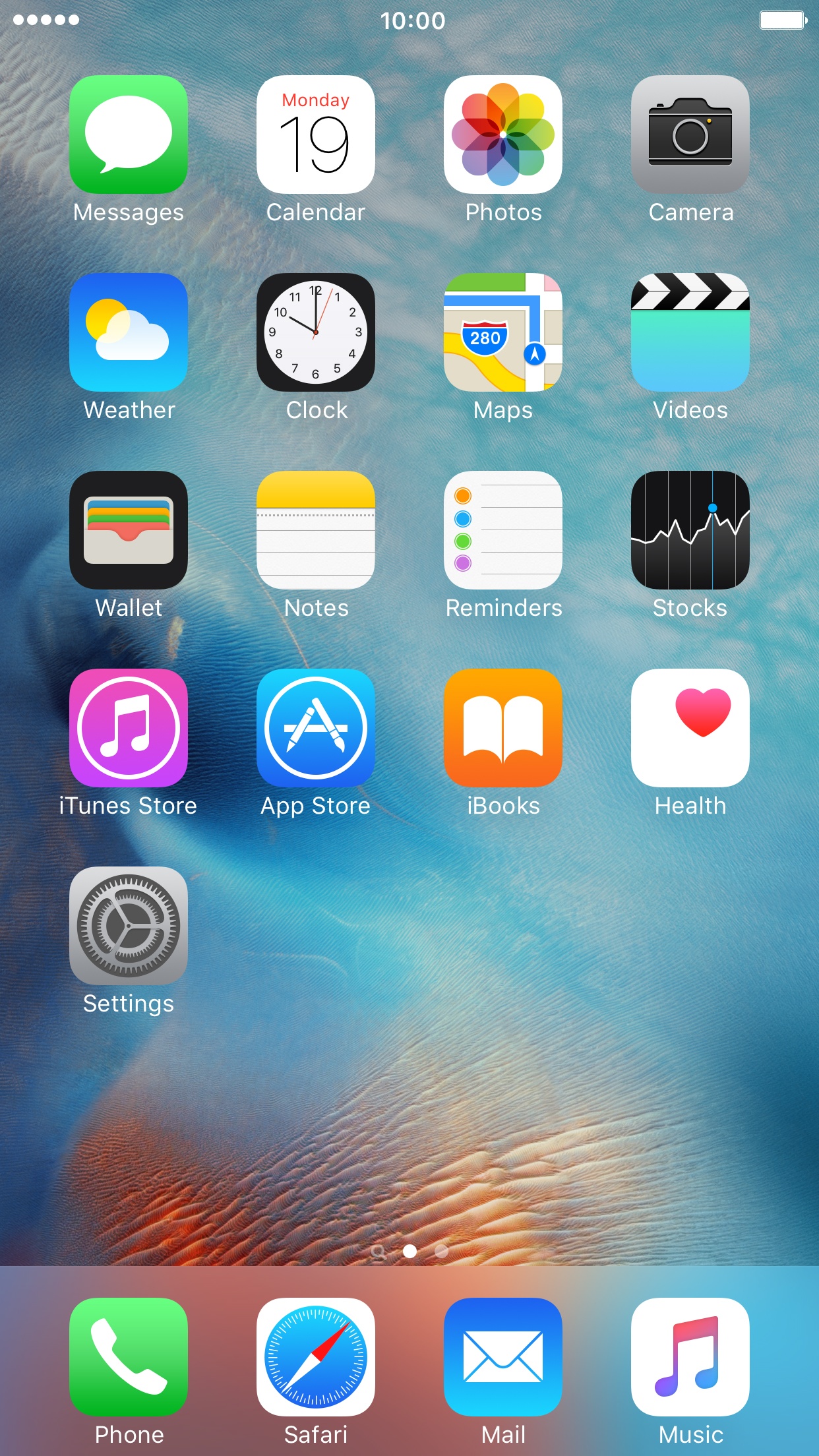Screen dimensions: 819x1456
Task: Launch Safari from the dock
Action: (316, 1357)
